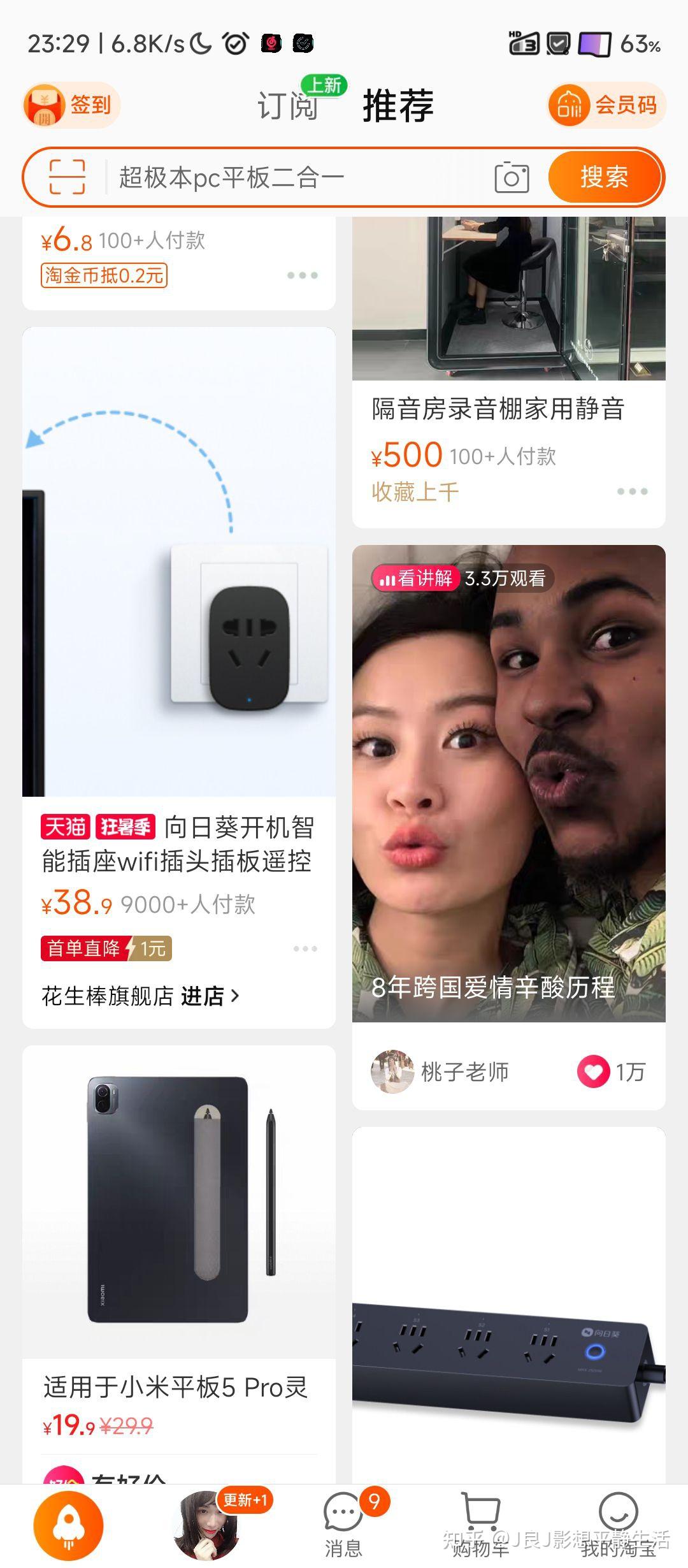
Task: Tap the rocket home tab icon
Action: pos(68,1526)
